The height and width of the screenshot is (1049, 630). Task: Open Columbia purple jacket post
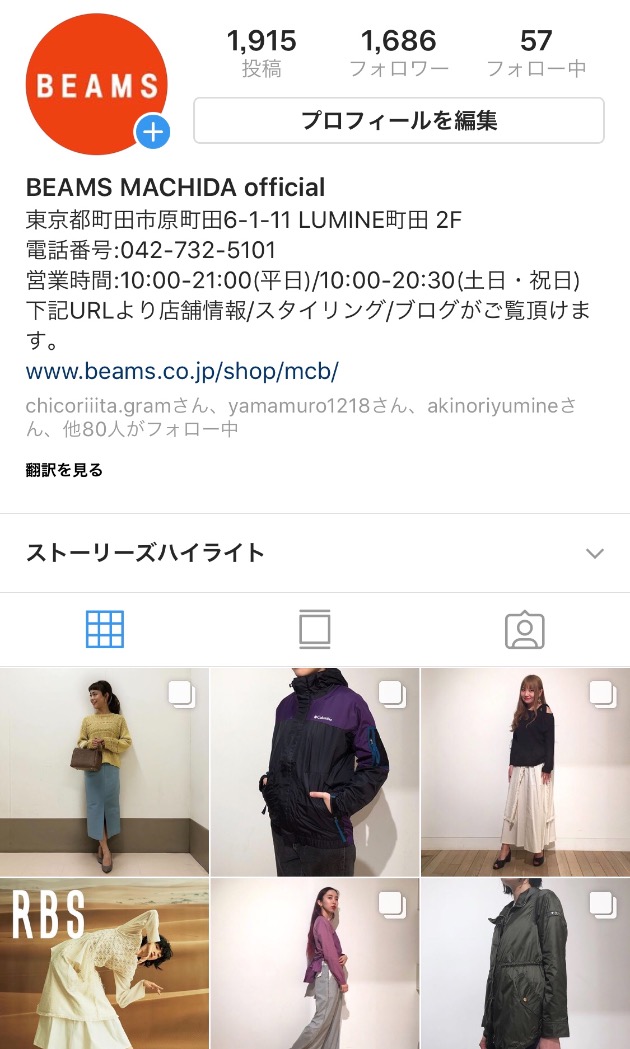[314, 772]
